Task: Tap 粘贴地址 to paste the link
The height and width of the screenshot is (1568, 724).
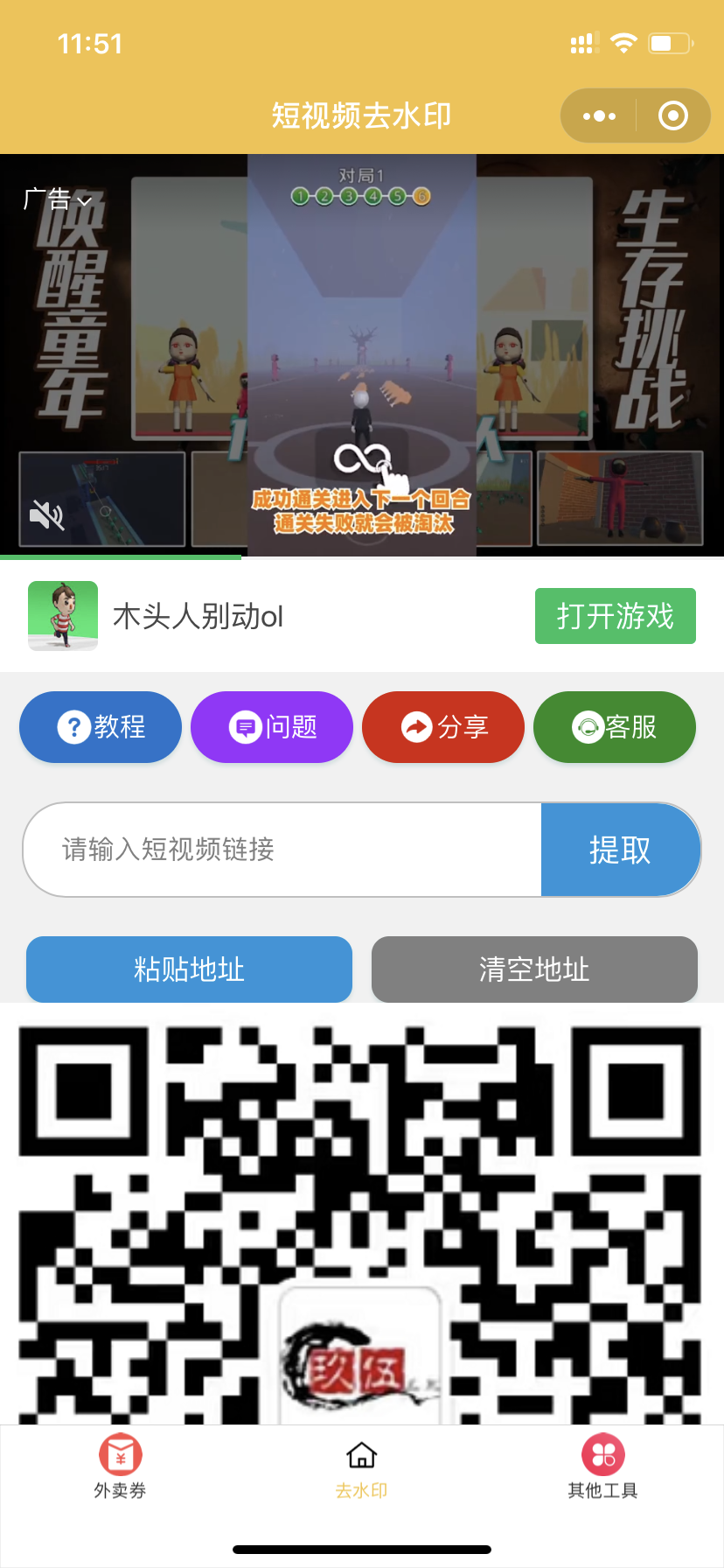Action: point(189,969)
